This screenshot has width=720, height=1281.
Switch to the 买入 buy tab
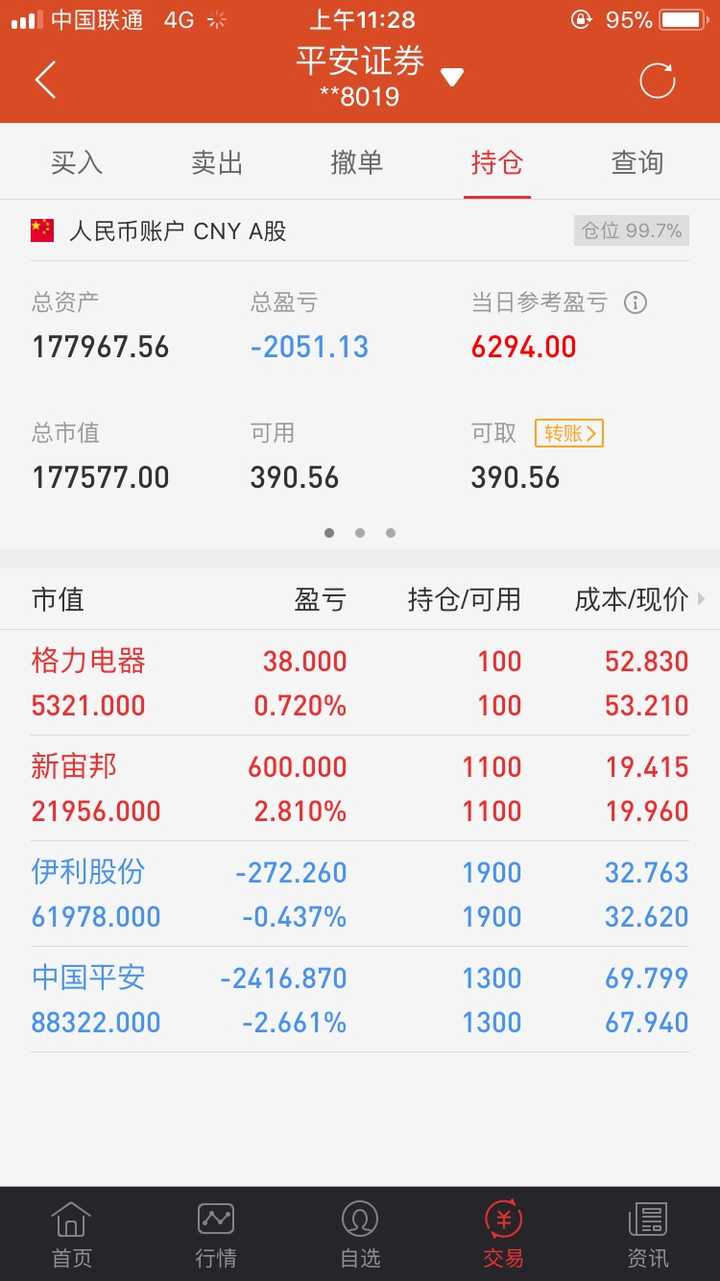point(77,161)
